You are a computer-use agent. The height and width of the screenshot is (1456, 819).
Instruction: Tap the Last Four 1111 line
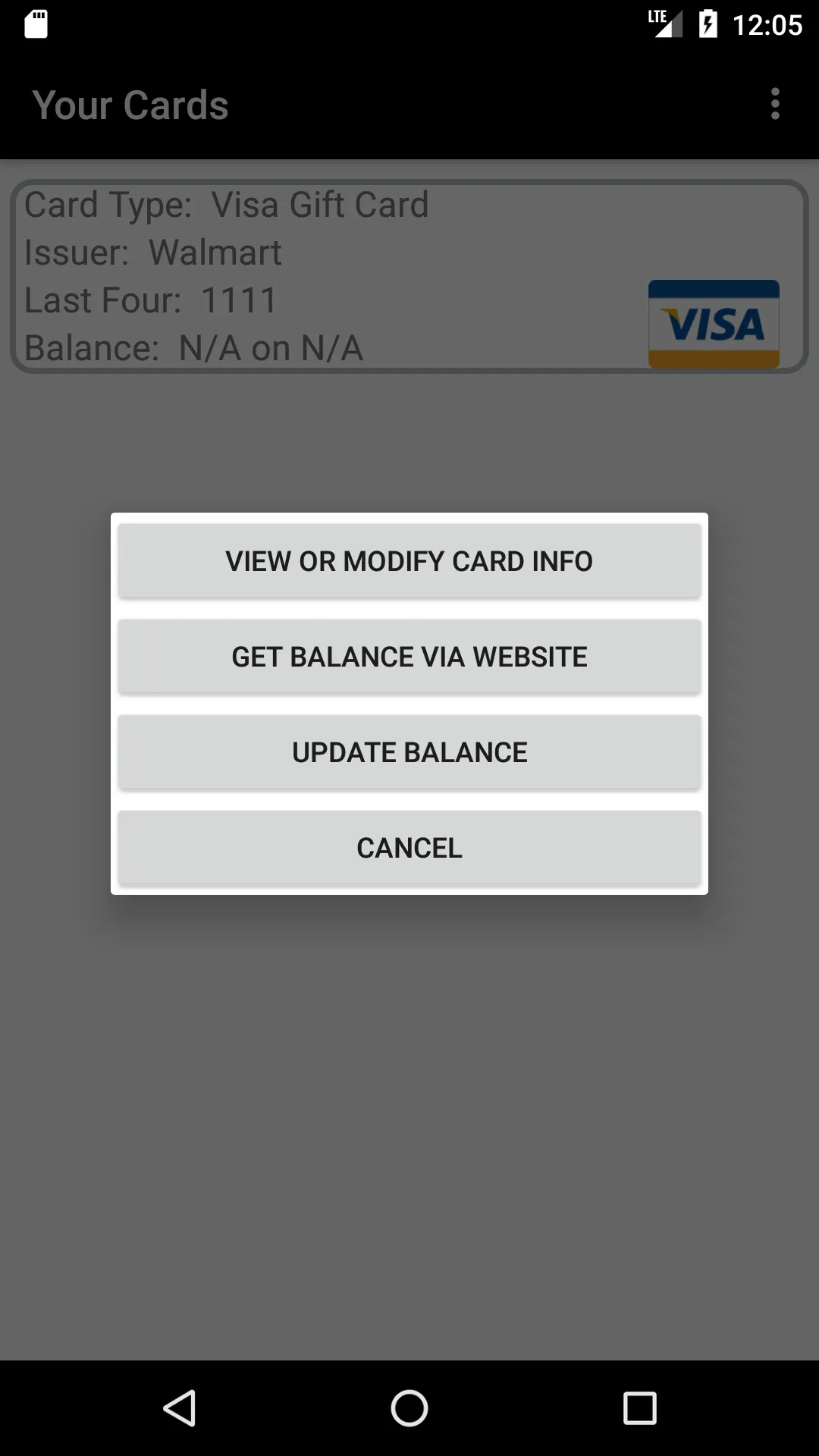pos(149,300)
